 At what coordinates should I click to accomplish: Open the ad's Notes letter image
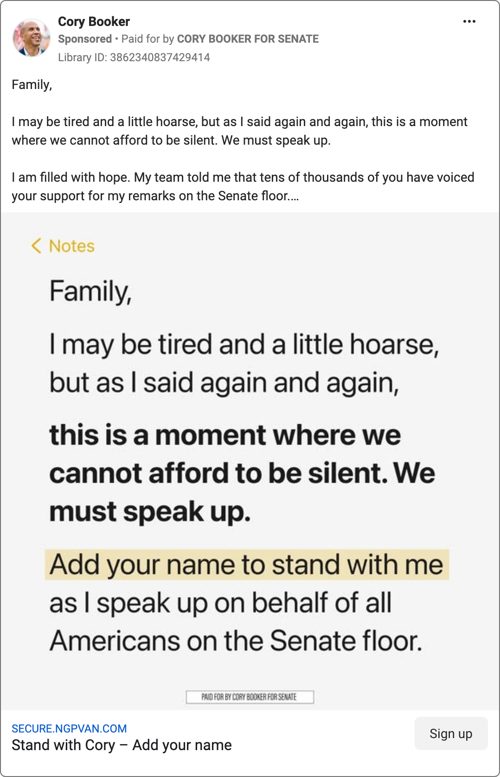pos(250,461)
